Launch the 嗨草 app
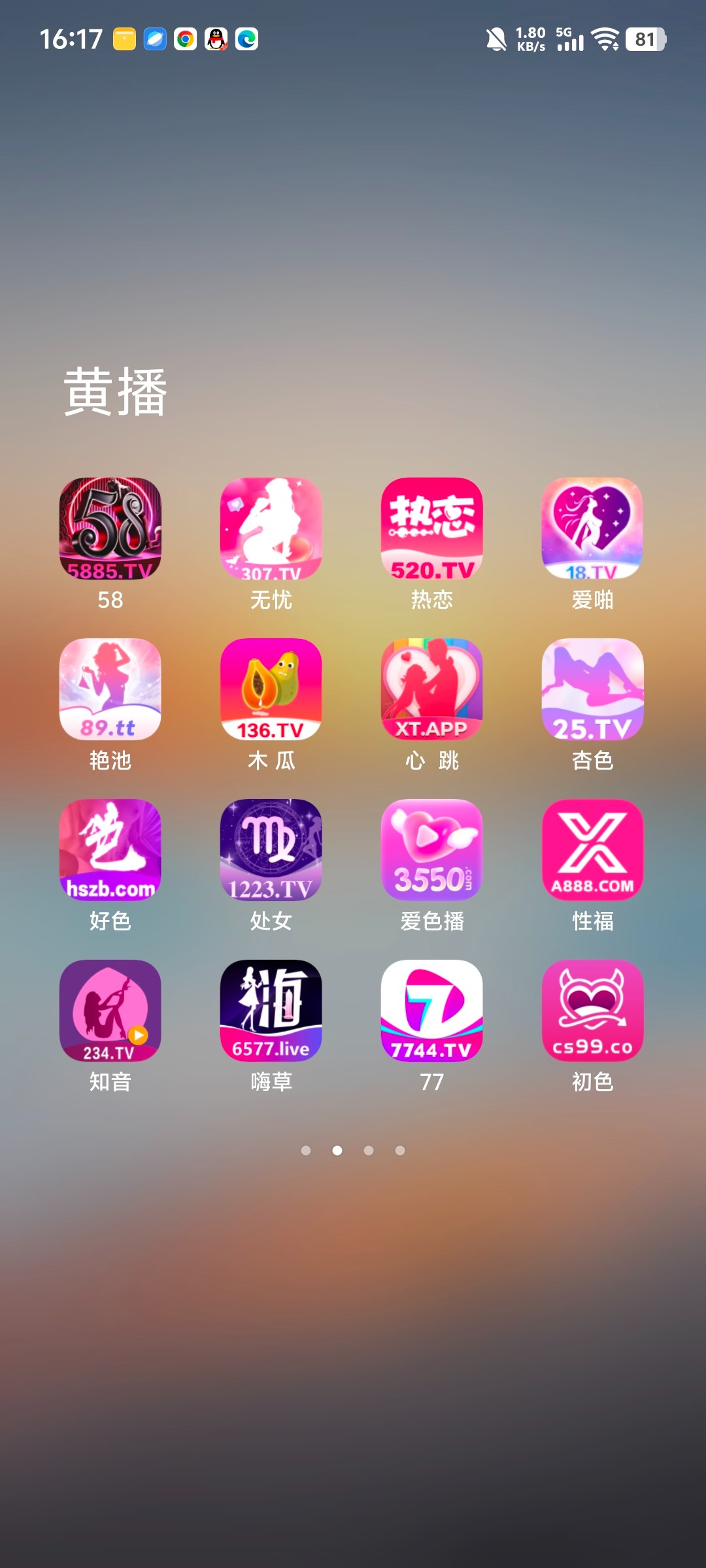Screen dimensions: 706x1568 pos(271,1010)
